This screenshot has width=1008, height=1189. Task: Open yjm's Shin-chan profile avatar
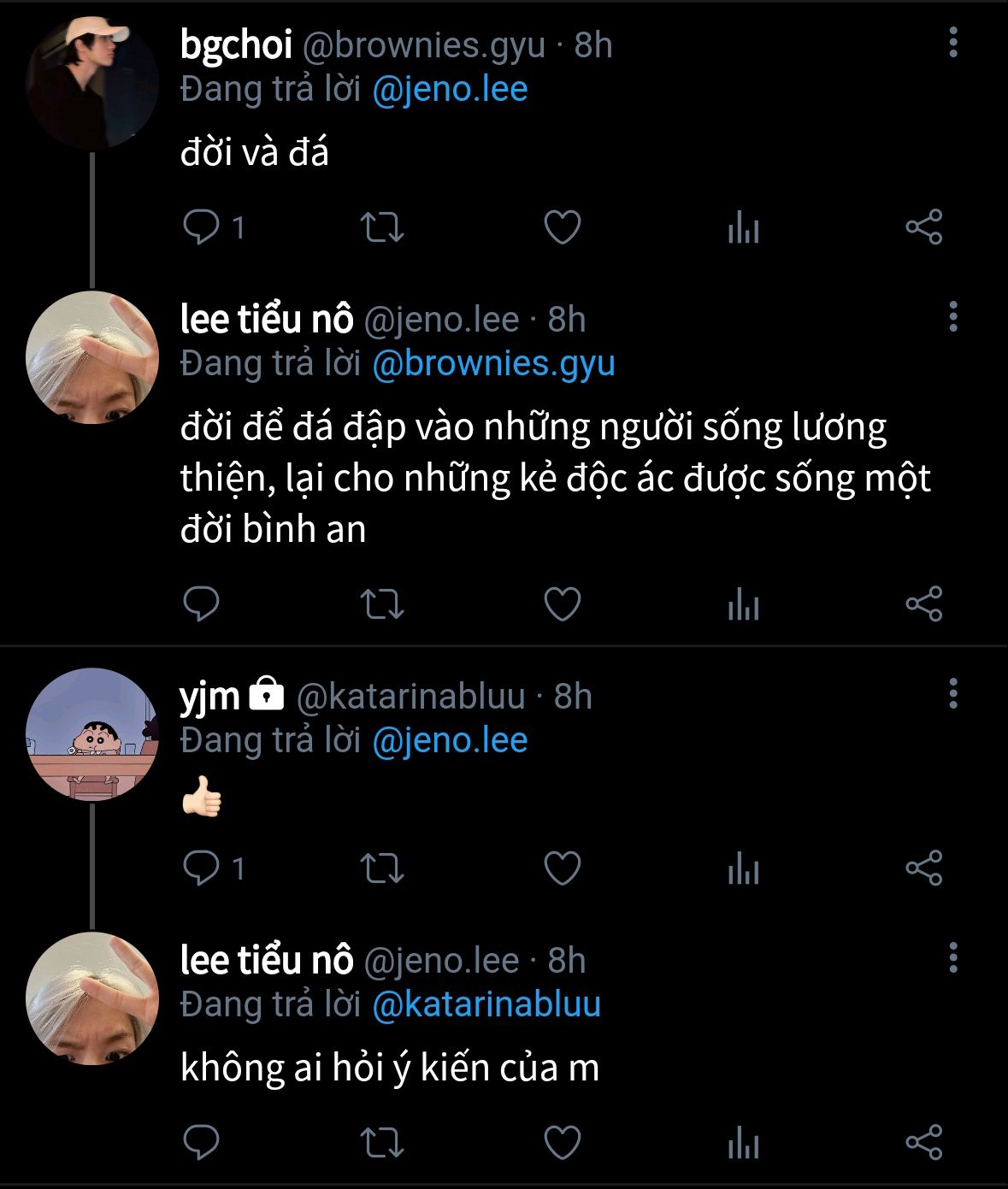(92, 734)
